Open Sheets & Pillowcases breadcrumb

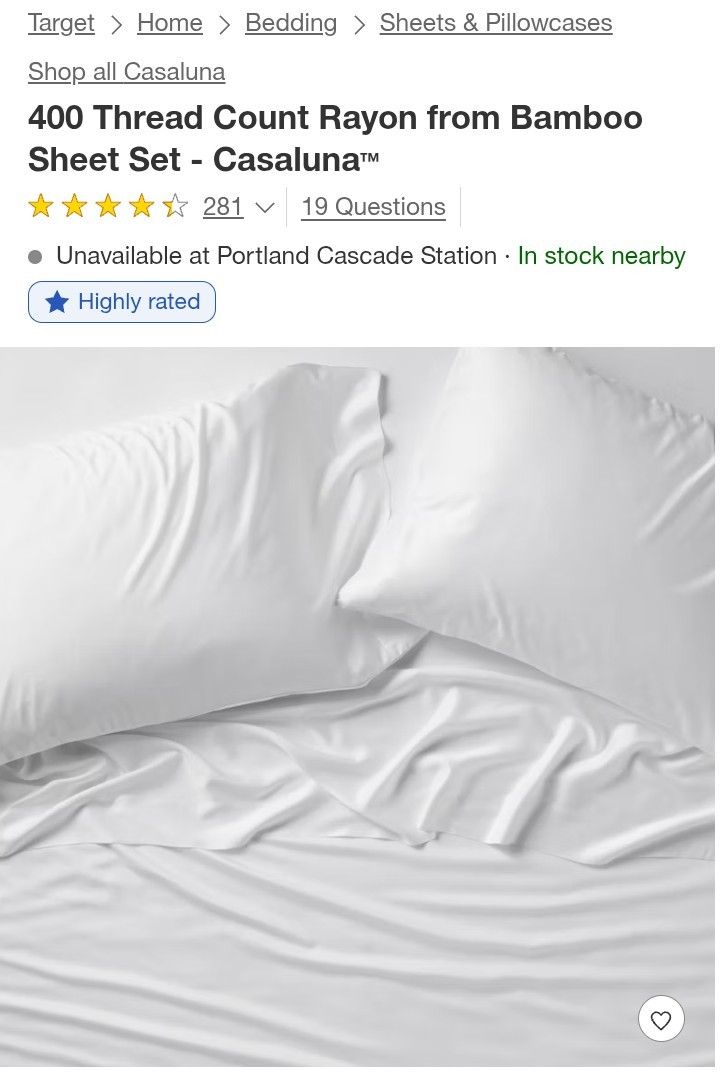pyautogui.click(x=495, y=23)
